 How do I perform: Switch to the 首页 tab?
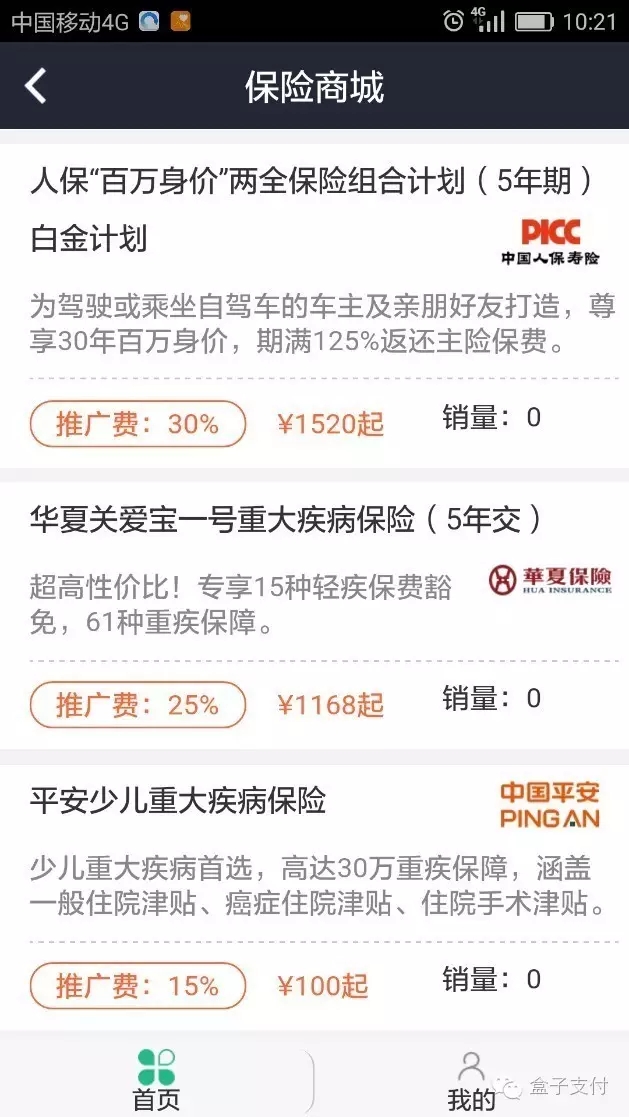157,1080
